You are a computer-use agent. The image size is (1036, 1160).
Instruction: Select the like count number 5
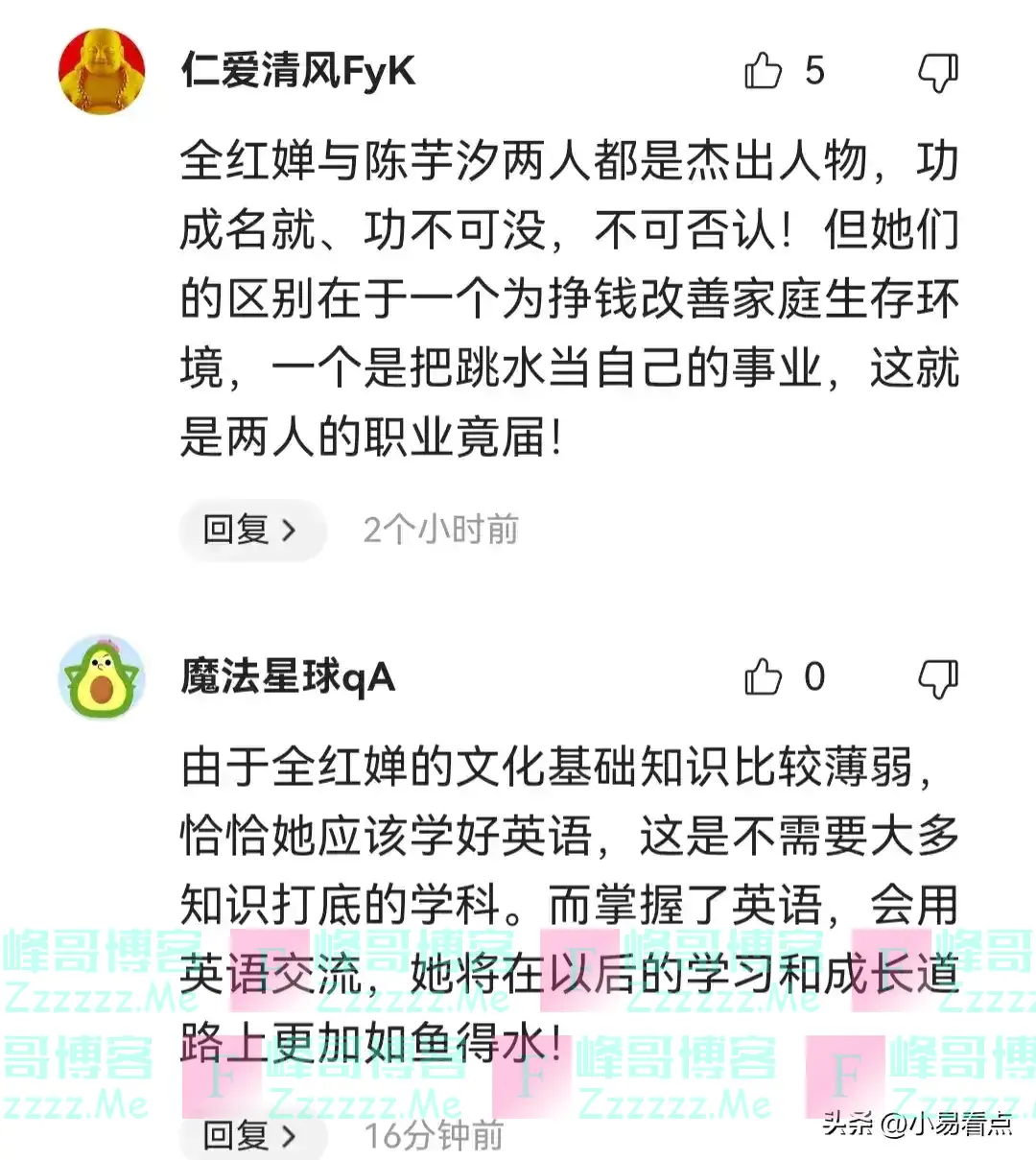[814, 72]
